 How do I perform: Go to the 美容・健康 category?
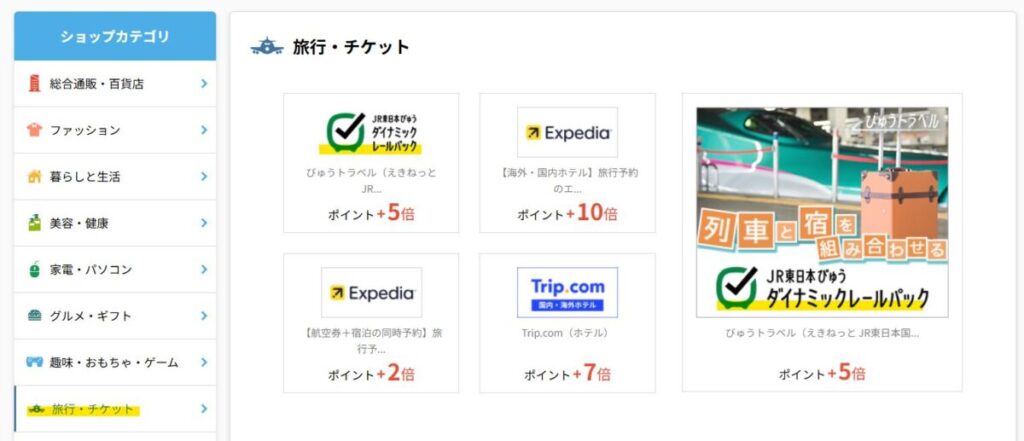[115, 223]
